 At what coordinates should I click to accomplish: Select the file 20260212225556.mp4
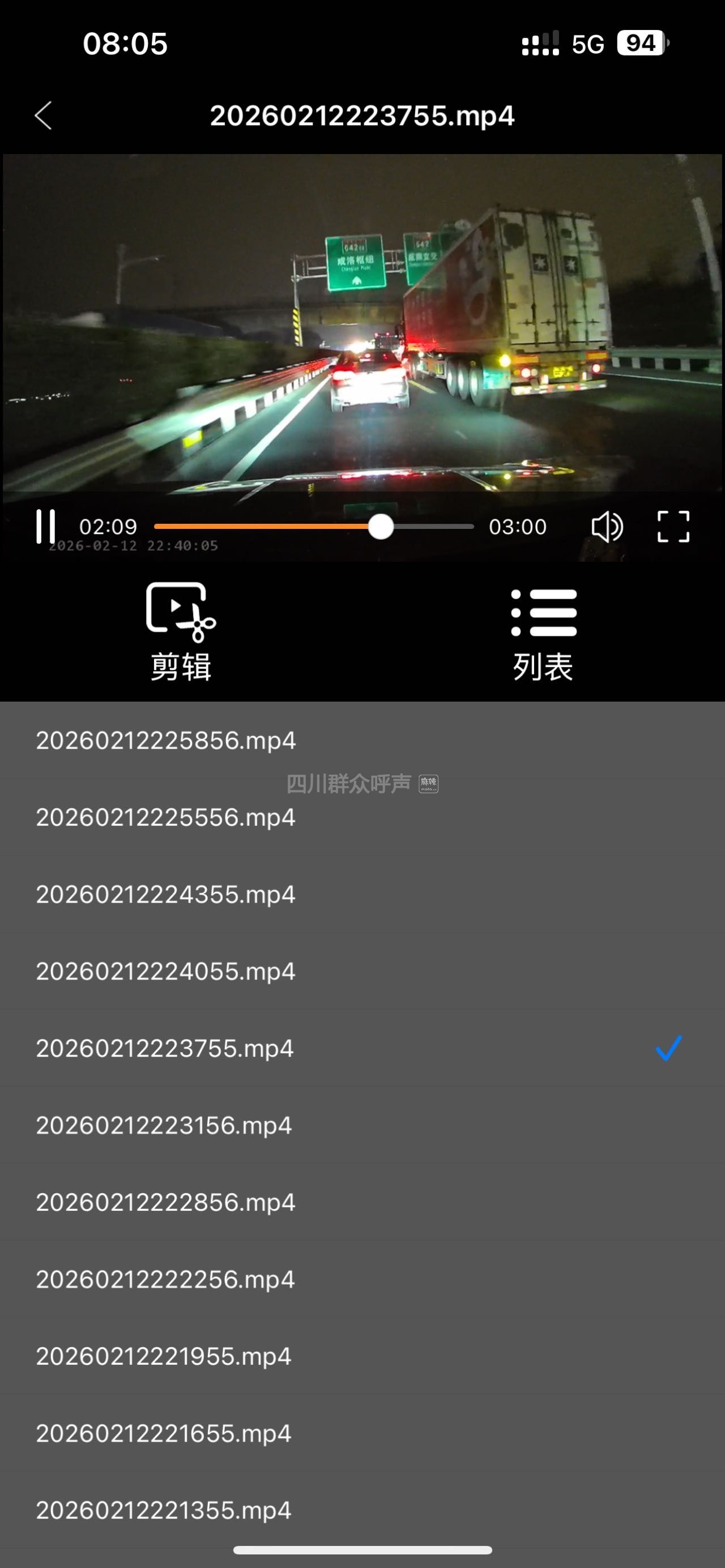tap(165, 818)
